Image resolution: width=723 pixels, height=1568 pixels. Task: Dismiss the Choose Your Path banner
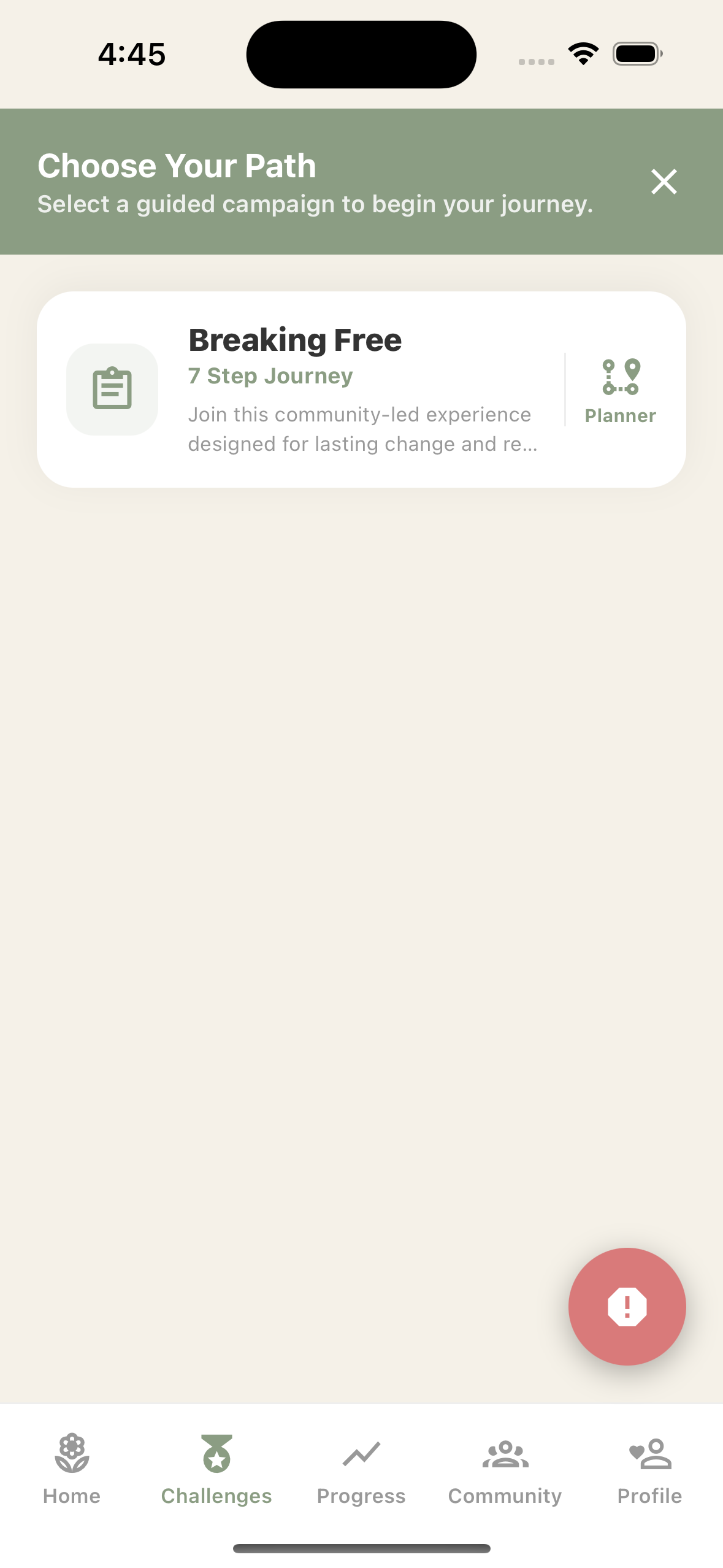pos(664,182)
